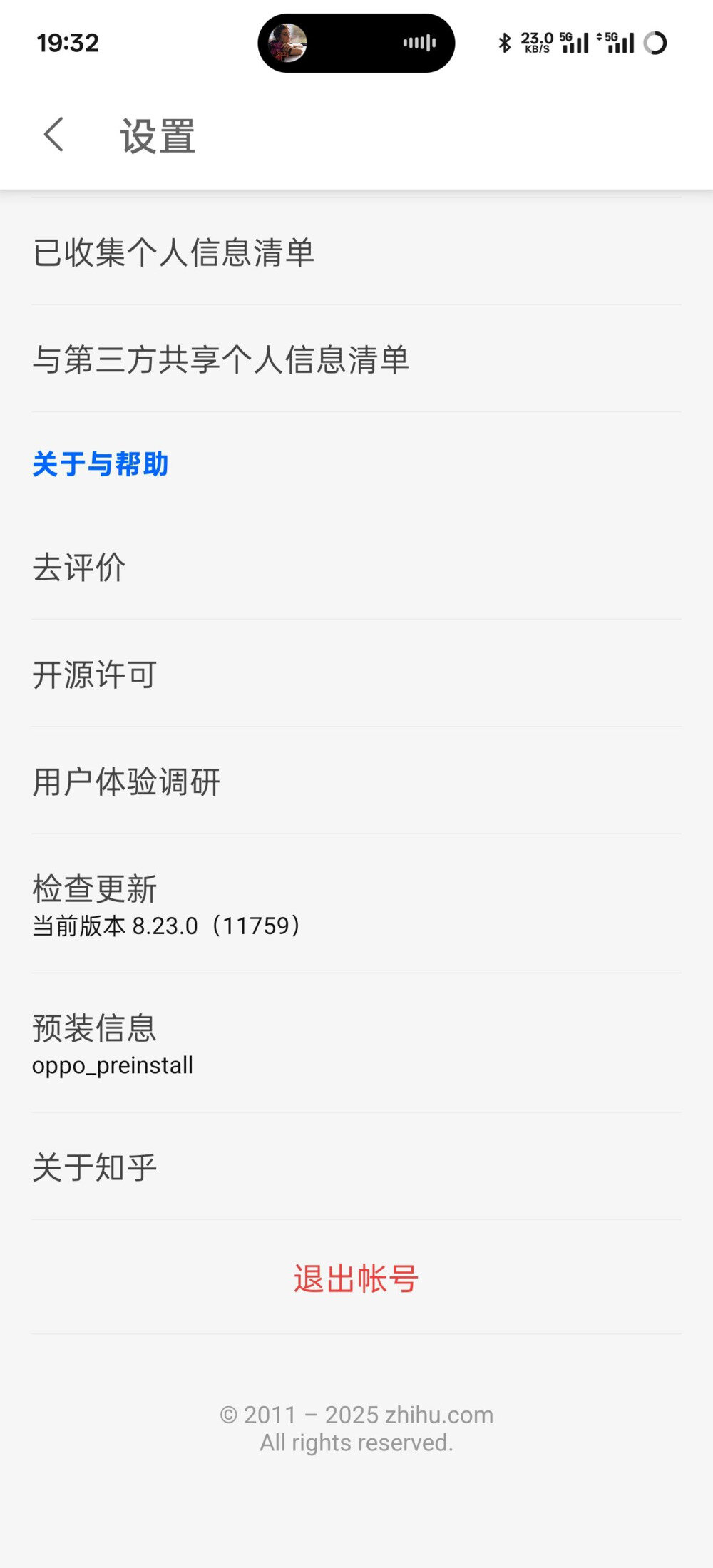Viewport: 713px width, 1568px height.
Task: Tap the video thumbnail in the pill notch
Action: (x=288, y=43)
